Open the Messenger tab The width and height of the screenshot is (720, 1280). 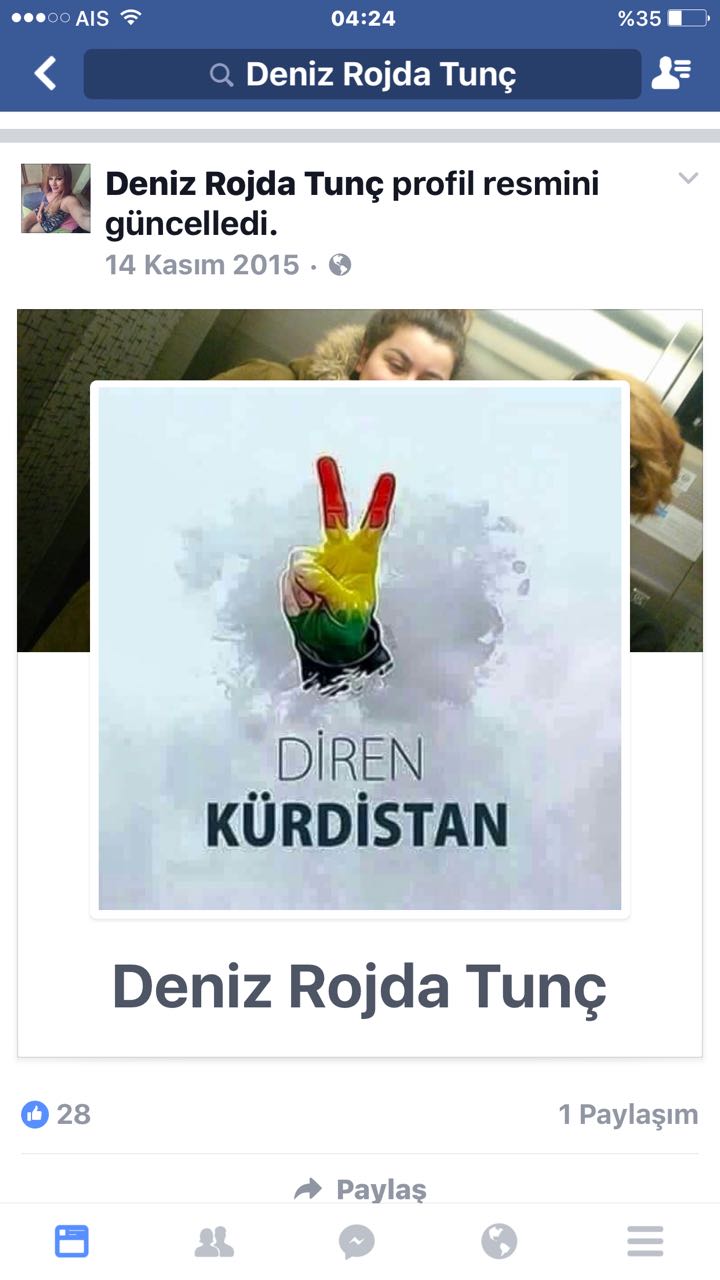click(x=357, y=1241)
